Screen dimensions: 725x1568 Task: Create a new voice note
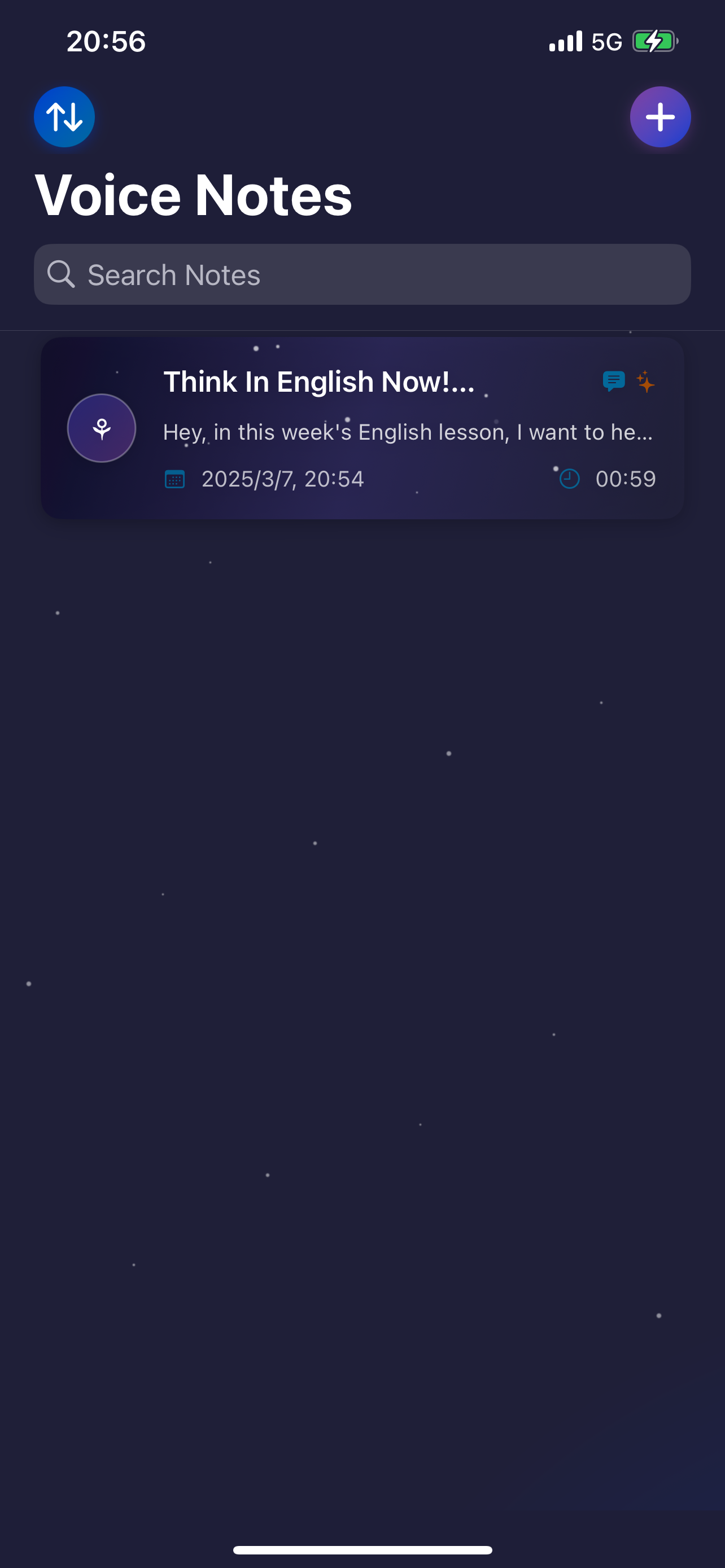pos(660,117)
